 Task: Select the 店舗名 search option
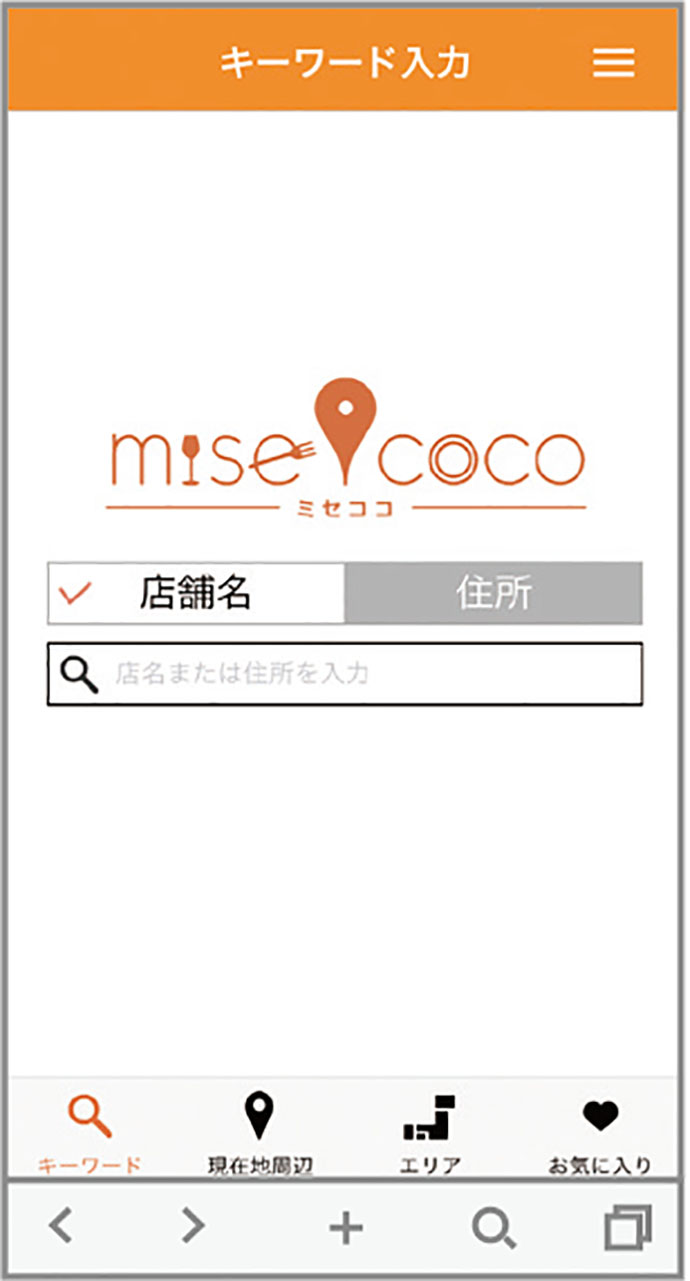pos(196,593)
